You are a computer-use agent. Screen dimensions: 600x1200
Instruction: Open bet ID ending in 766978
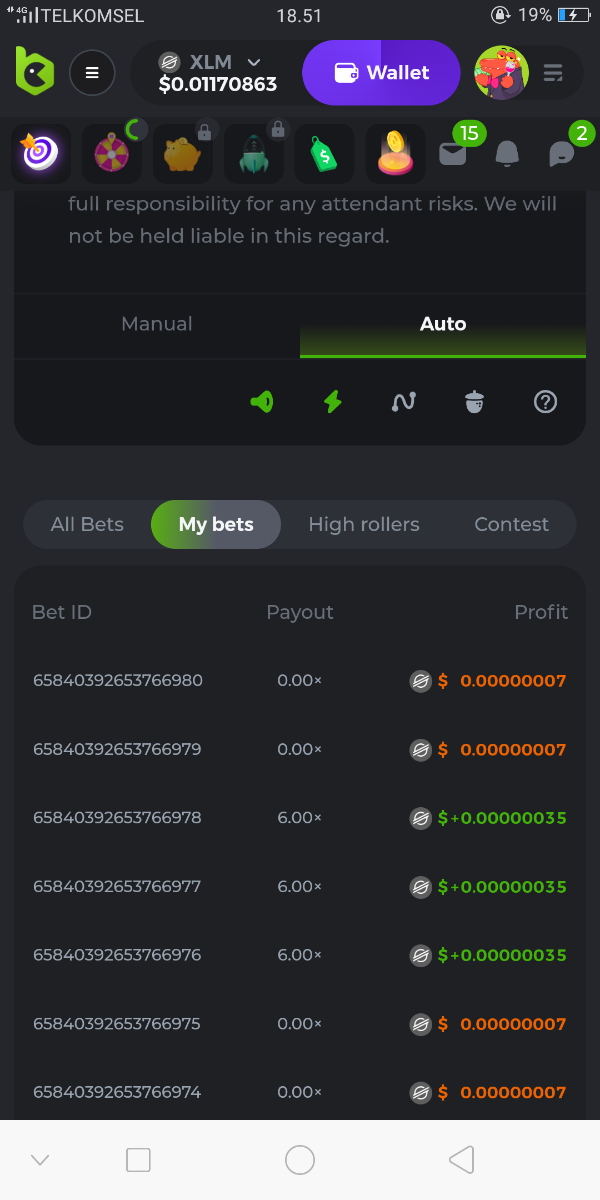pos(118,818)
